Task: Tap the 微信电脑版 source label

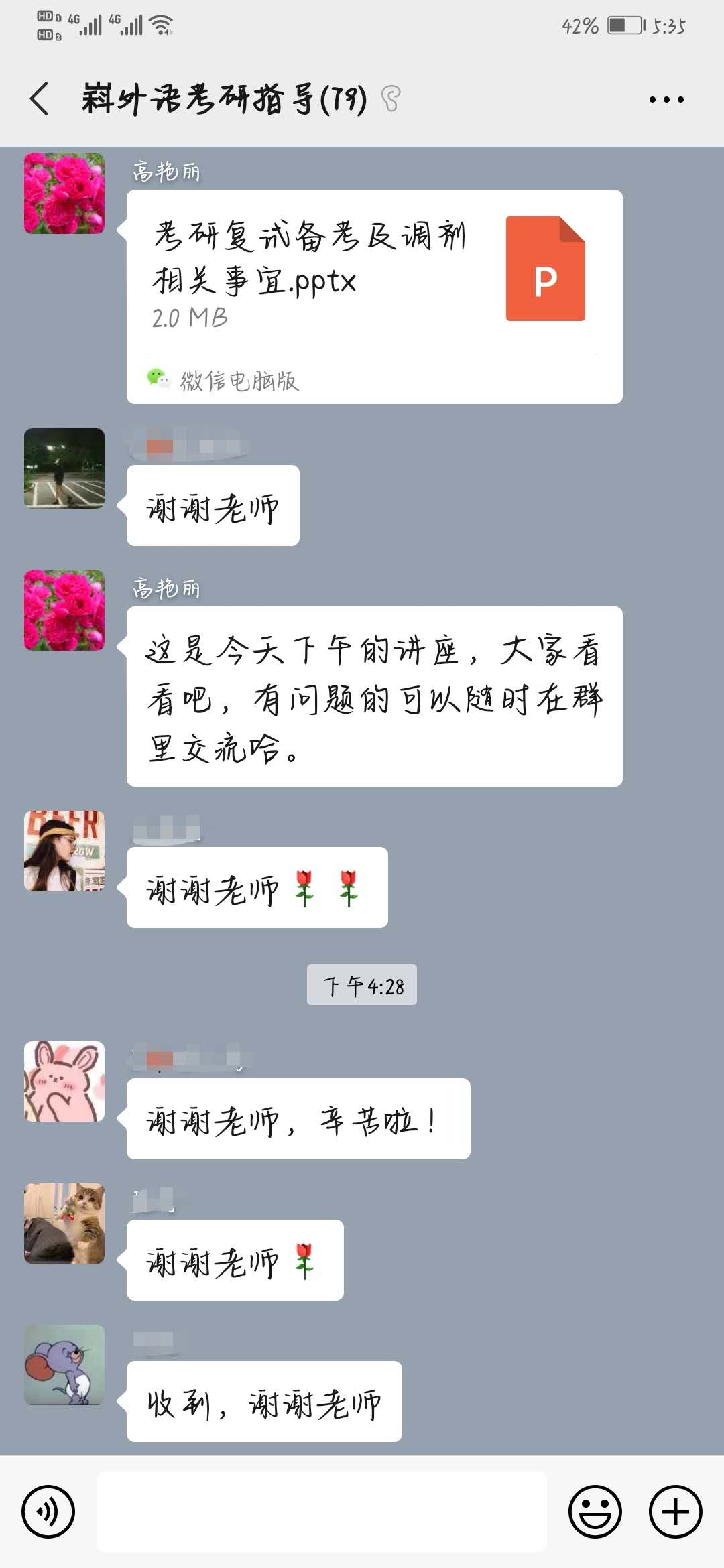Action: (x=238, y=381)
